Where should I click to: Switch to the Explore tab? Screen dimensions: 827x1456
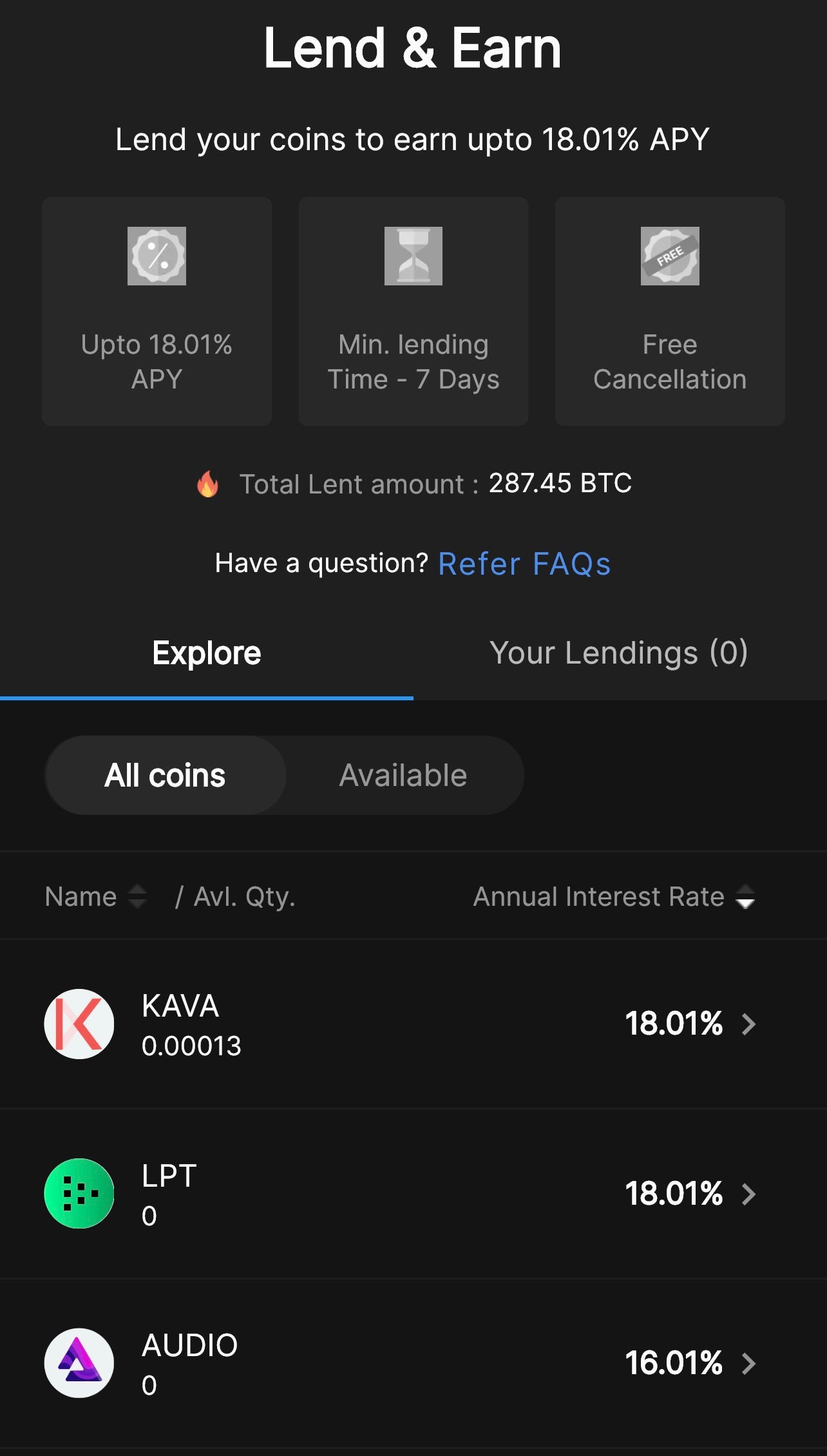point(207,653)
